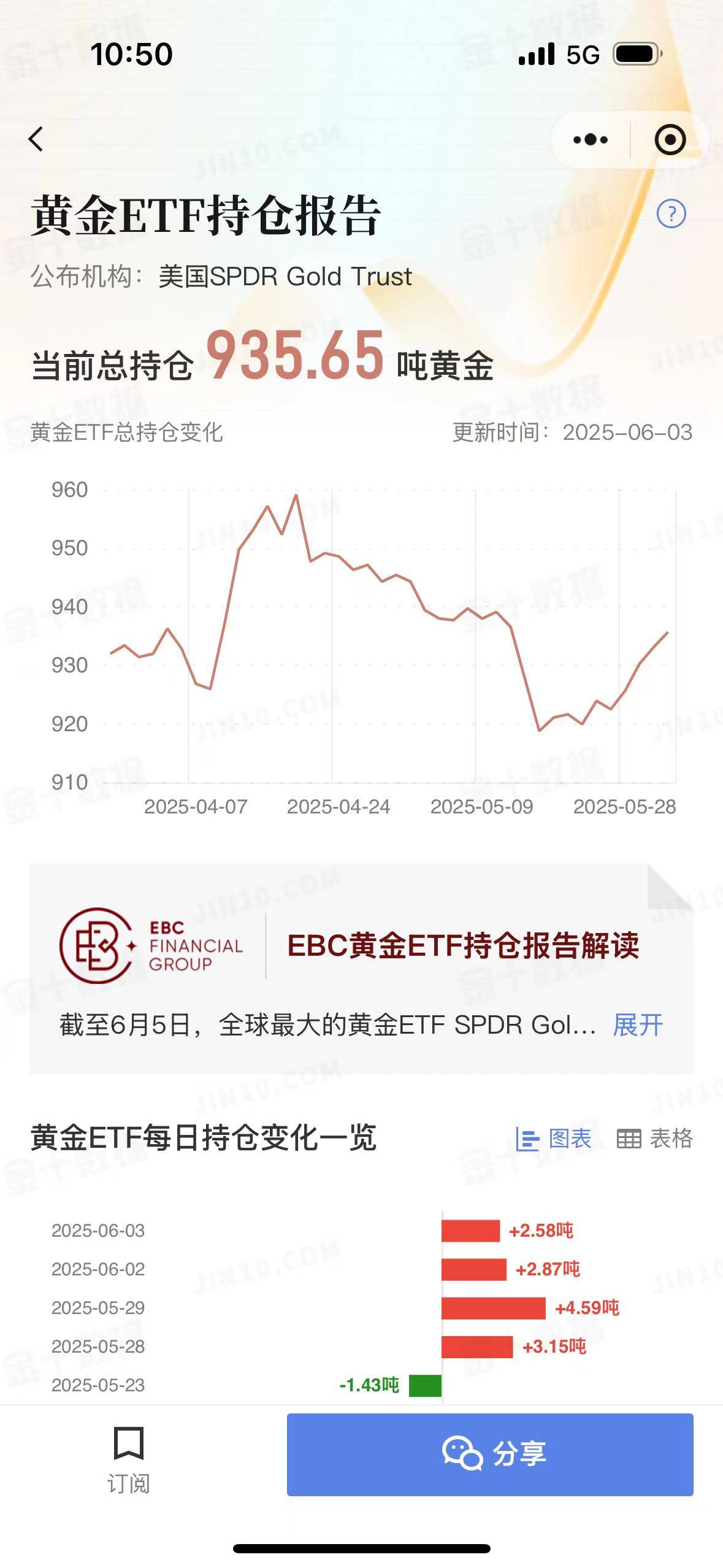Share the report with the 分享 button
Viewport: 723px width, 1568px height.
coord(489,1454)
